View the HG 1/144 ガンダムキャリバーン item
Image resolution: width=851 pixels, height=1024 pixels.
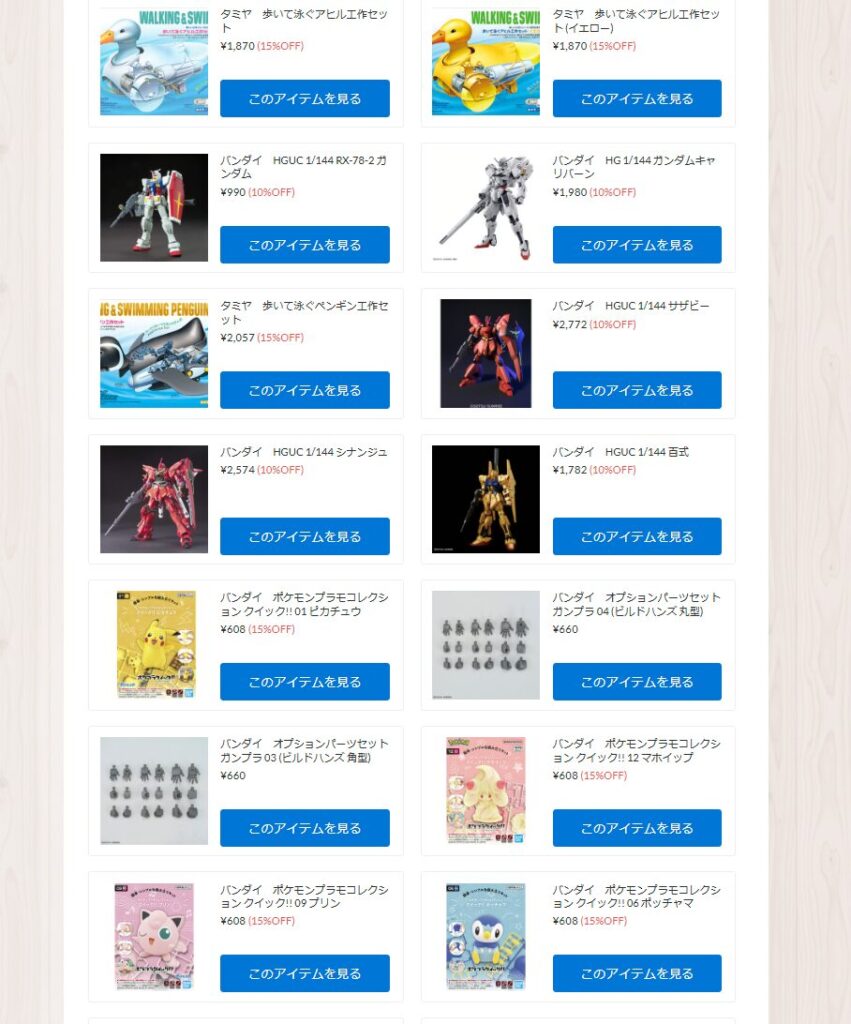point(636,245)
